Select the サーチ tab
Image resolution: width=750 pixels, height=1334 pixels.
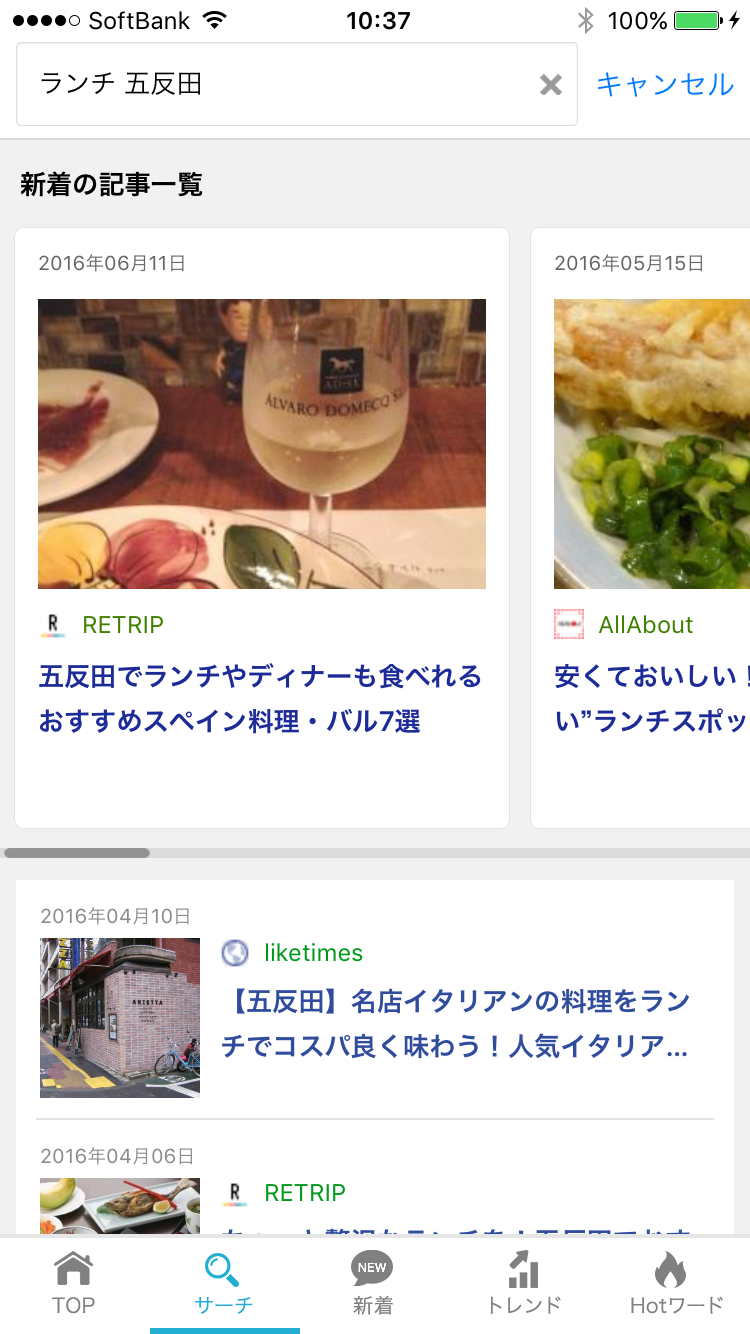point(224,1285)
